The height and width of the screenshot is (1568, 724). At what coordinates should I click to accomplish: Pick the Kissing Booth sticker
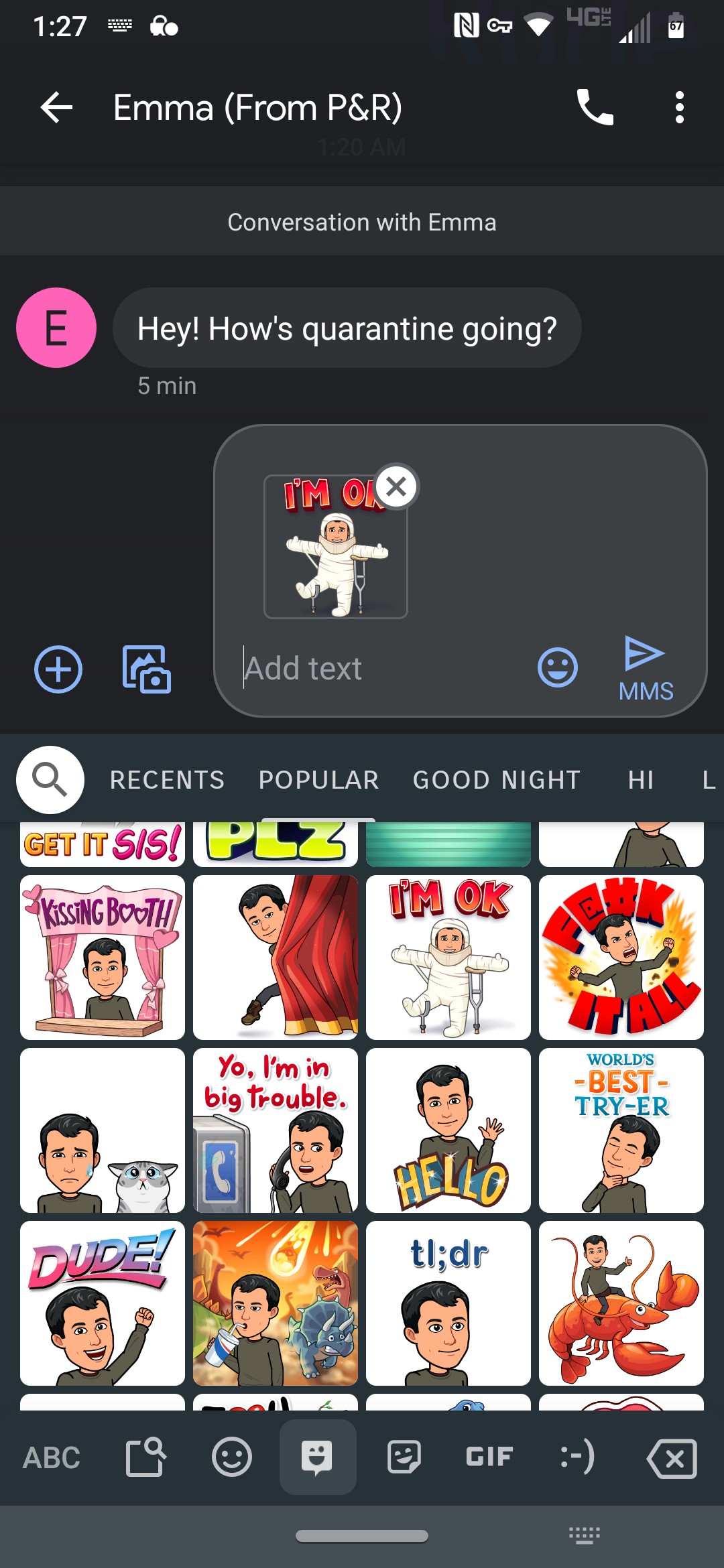(x=103, y=958)
